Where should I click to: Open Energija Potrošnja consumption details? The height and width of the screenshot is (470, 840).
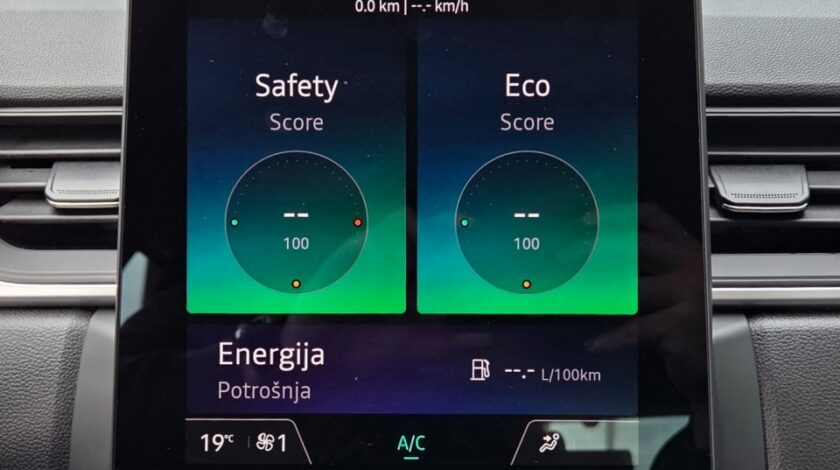(x=412, y=370)
